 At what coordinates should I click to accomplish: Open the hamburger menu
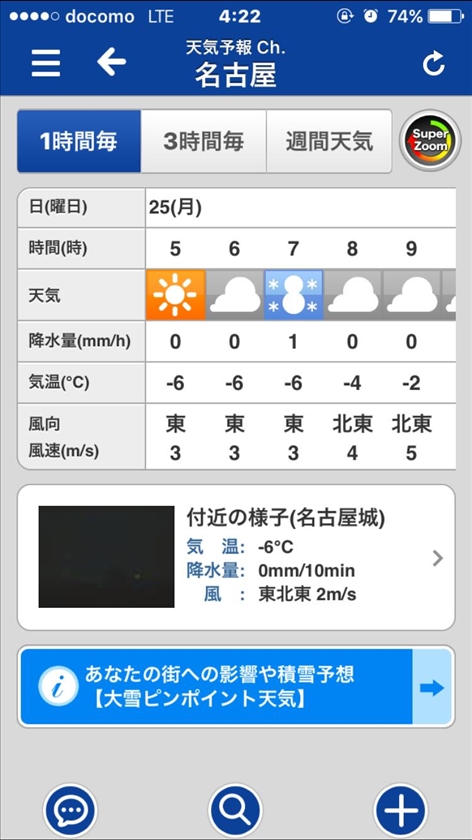click(46, 64)
